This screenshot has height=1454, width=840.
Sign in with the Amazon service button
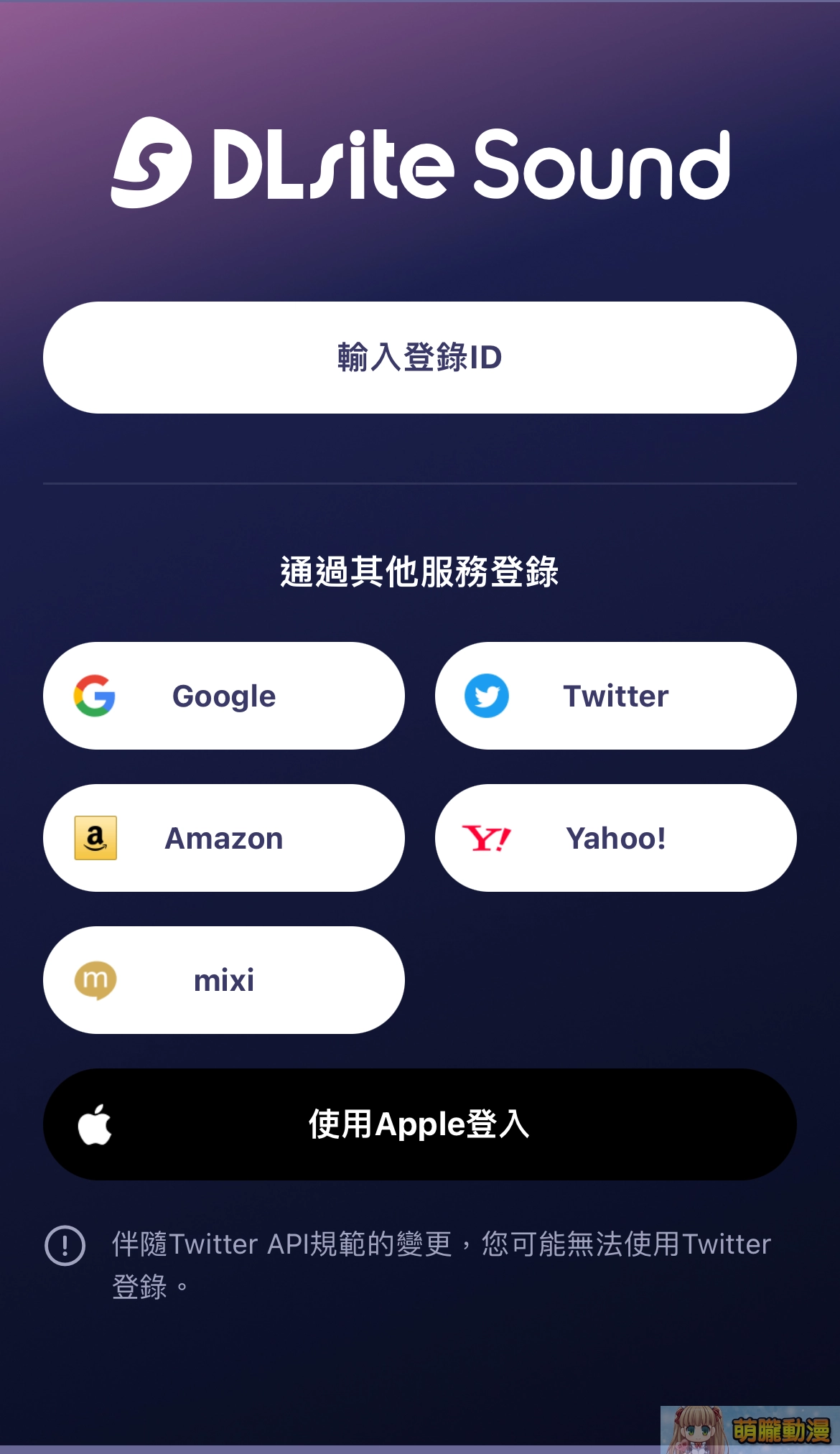[x=224, y=836]
